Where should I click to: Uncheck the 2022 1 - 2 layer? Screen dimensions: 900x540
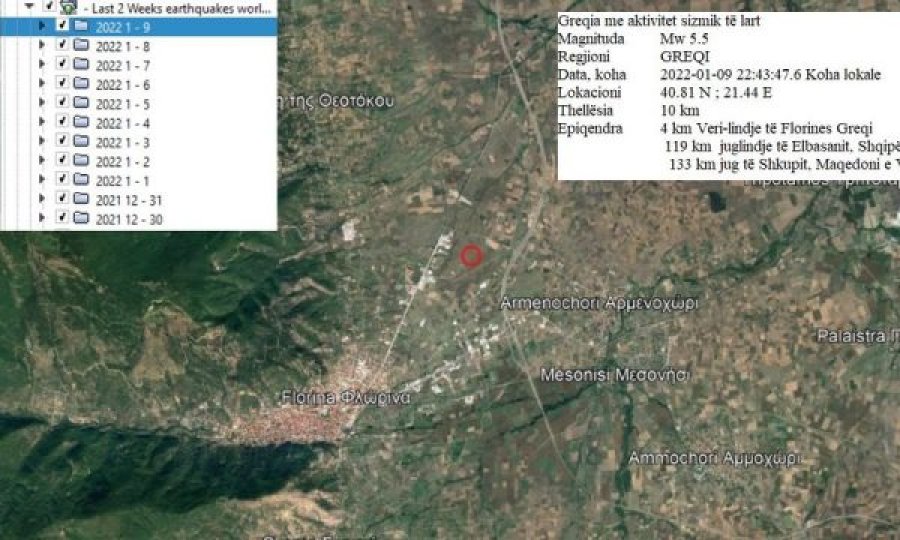[x=62, y=161]
